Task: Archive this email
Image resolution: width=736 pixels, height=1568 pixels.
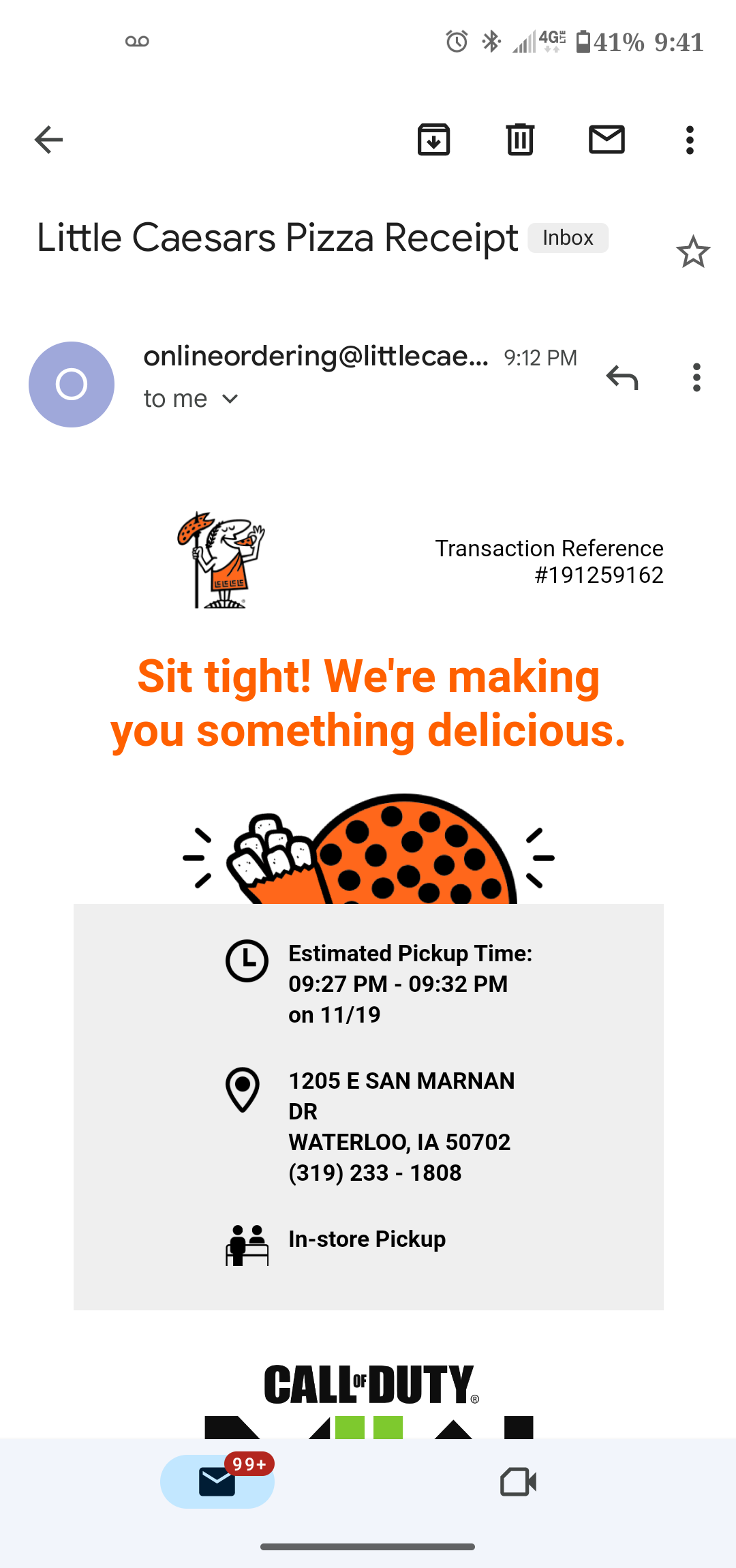Action: point(433,140)
